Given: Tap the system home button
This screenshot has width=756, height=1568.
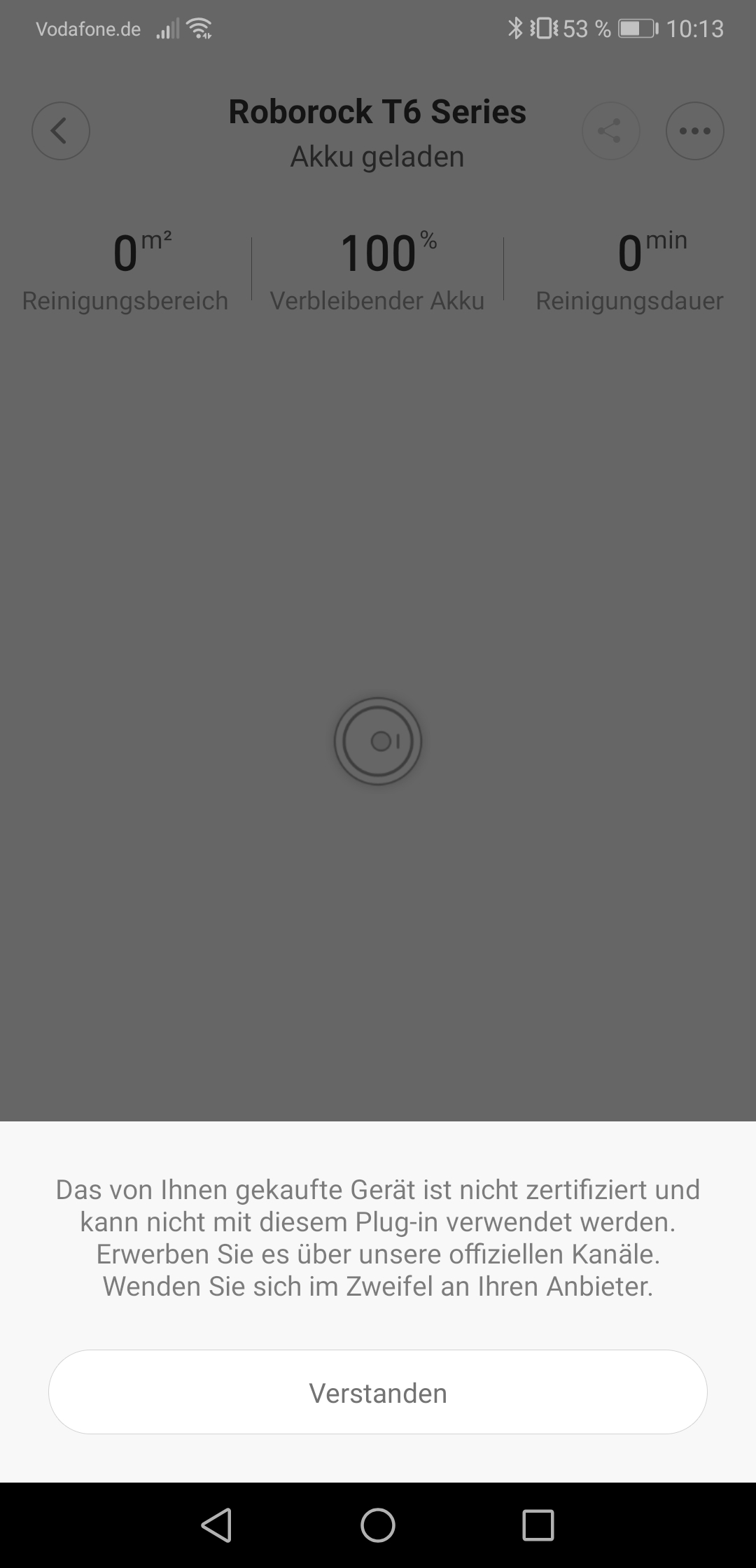Looking at the screenshot, I should pyautogui.click(x=378, y=1525).
